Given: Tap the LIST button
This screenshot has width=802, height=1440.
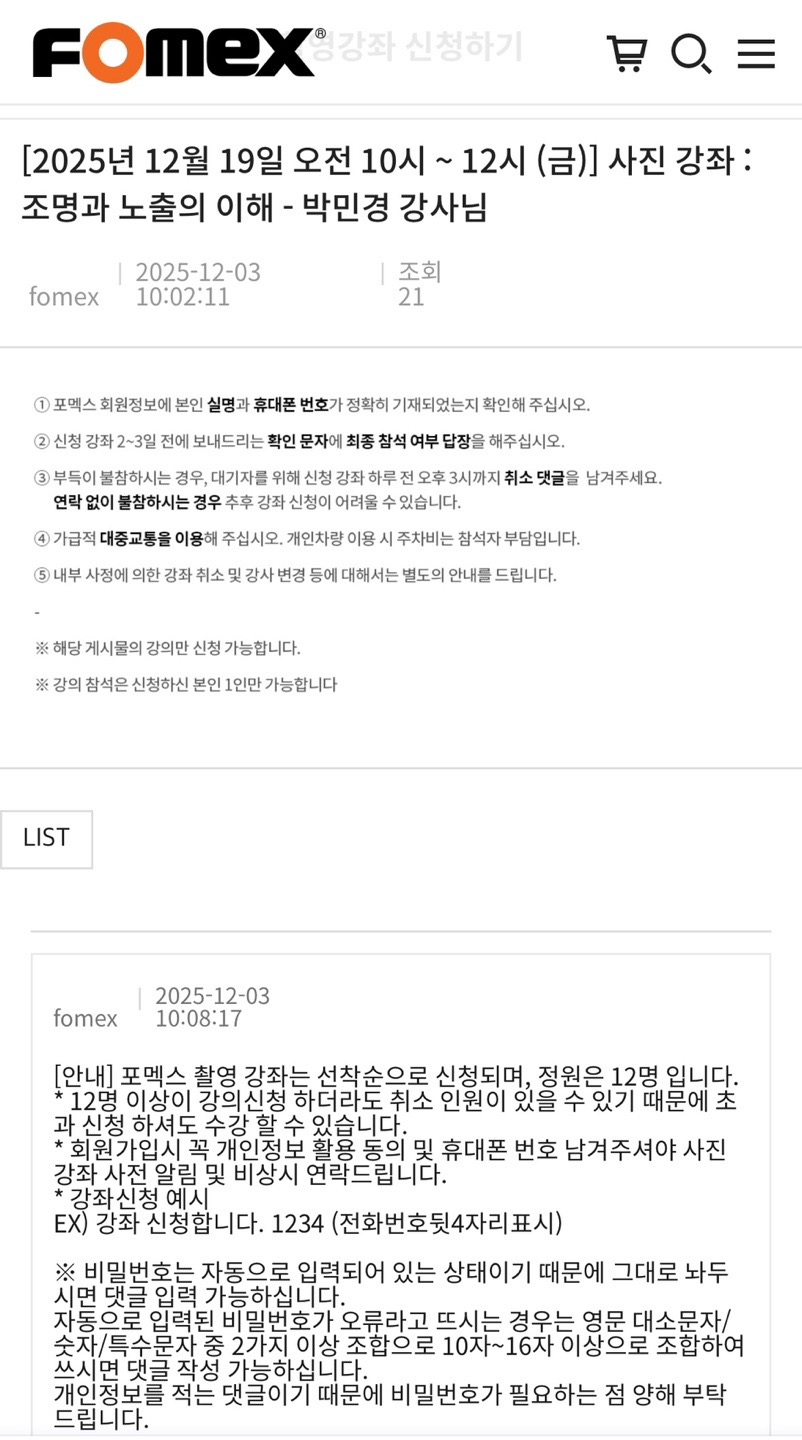Looking at the screenshot, I should pos(46,838).
